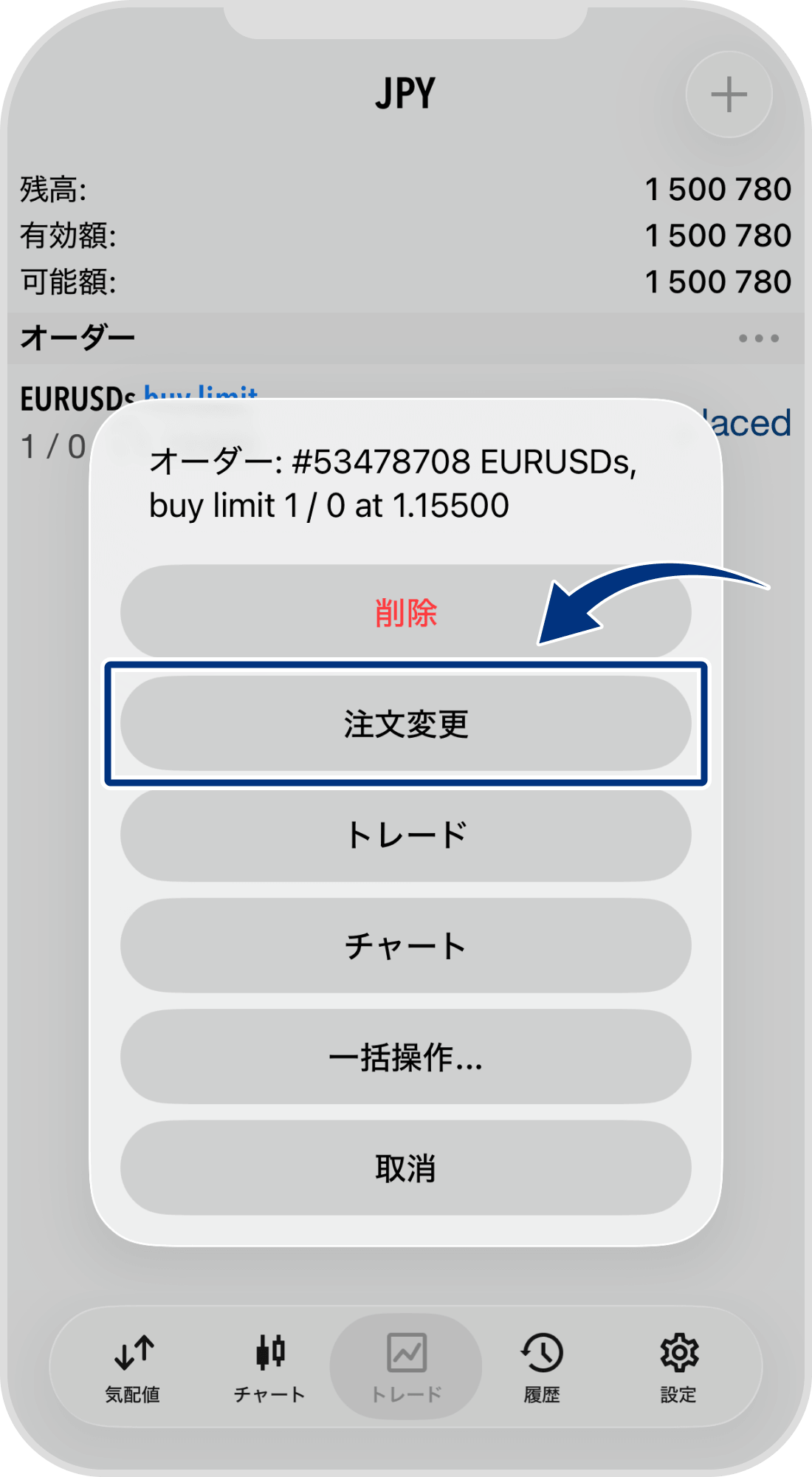Screen dimensions: 812x1477
Task: Switch to the 気配値 quotes tab
Action: pyautogui.click(x=133, y=1368)
